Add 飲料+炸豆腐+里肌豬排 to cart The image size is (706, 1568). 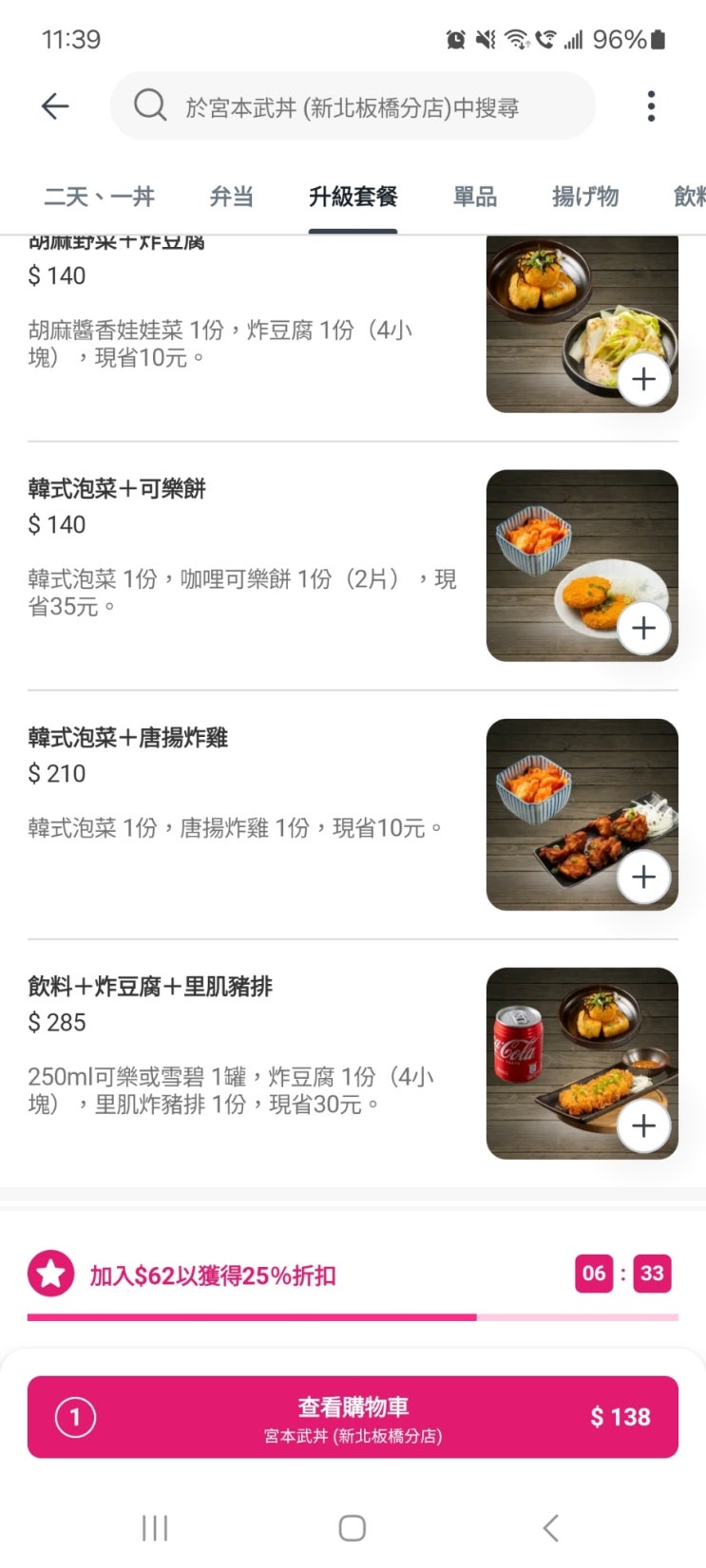[x=643, y=1125]
